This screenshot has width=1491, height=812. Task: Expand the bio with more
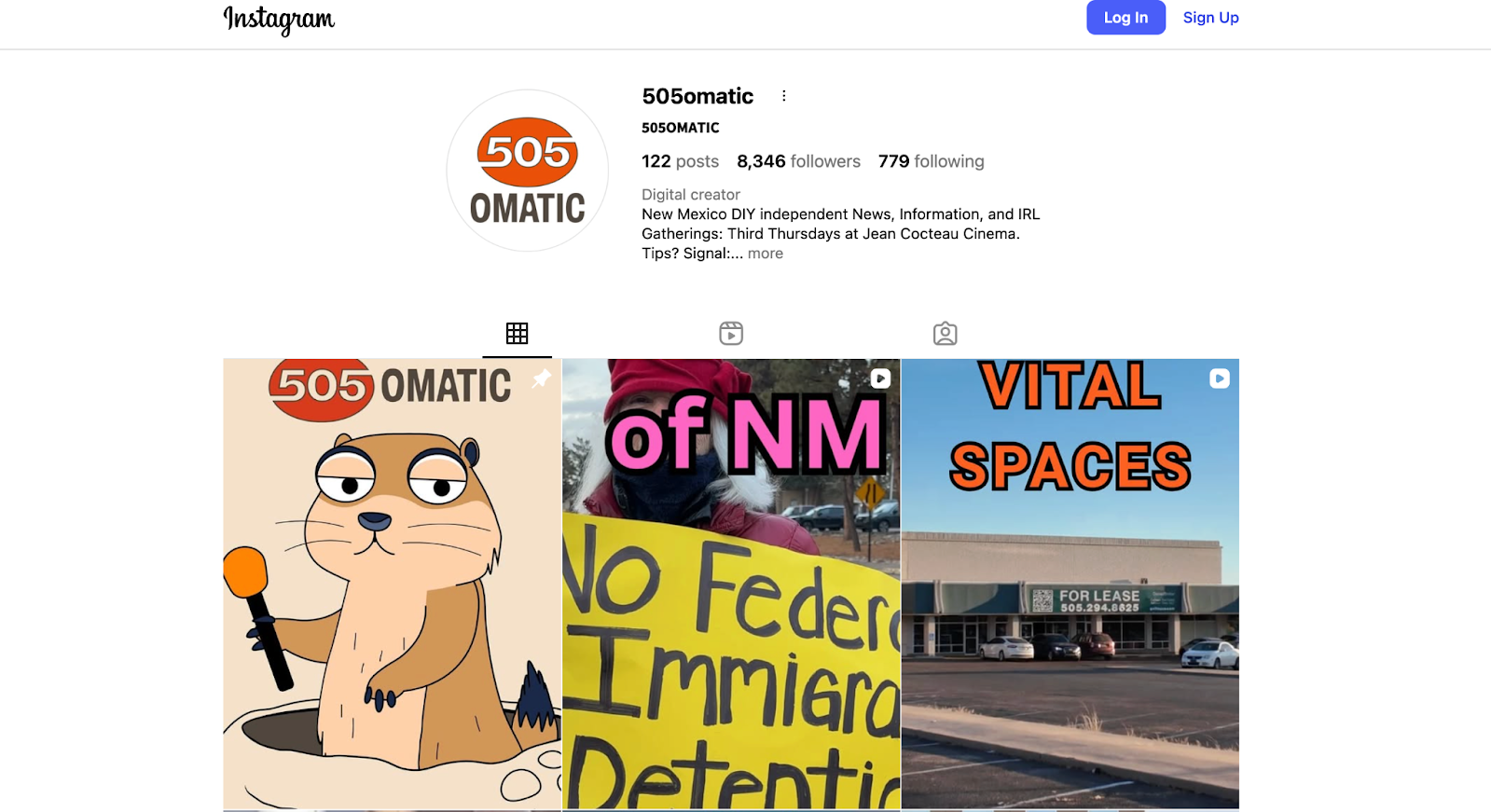(765, 254)
